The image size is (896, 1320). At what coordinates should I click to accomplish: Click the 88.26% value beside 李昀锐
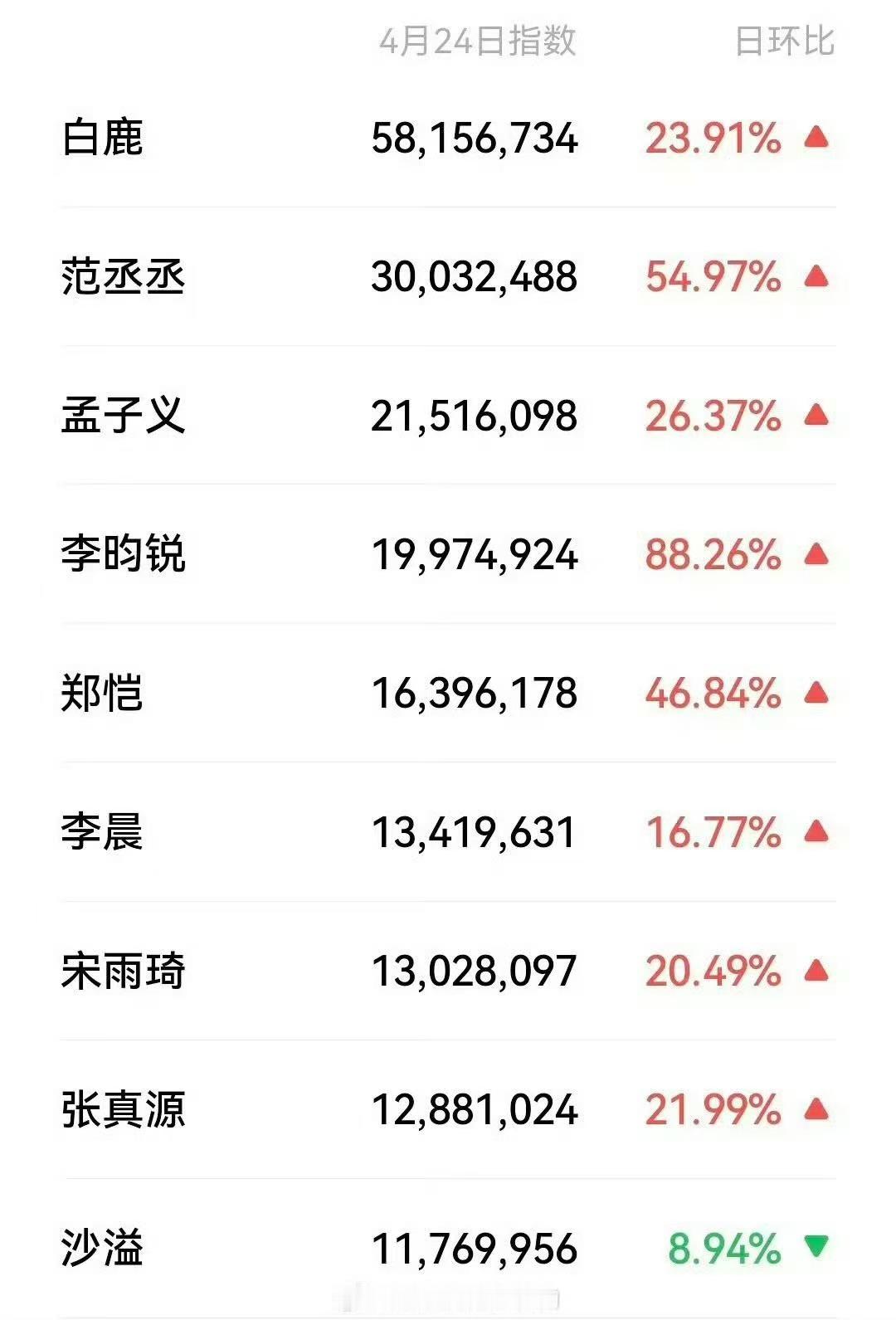click(713, 556)
